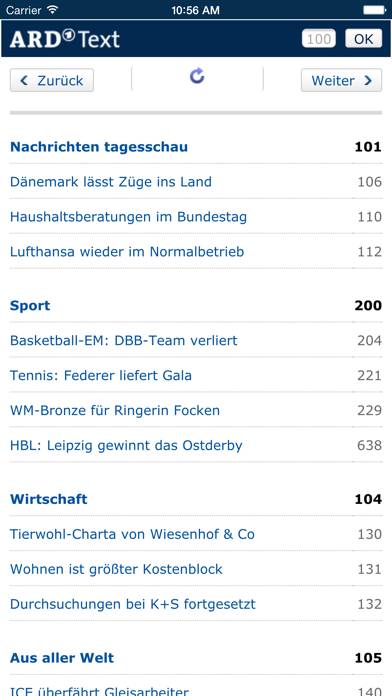Confirm page number with OK button
The image size is (392, 696).
click(363, 39)
